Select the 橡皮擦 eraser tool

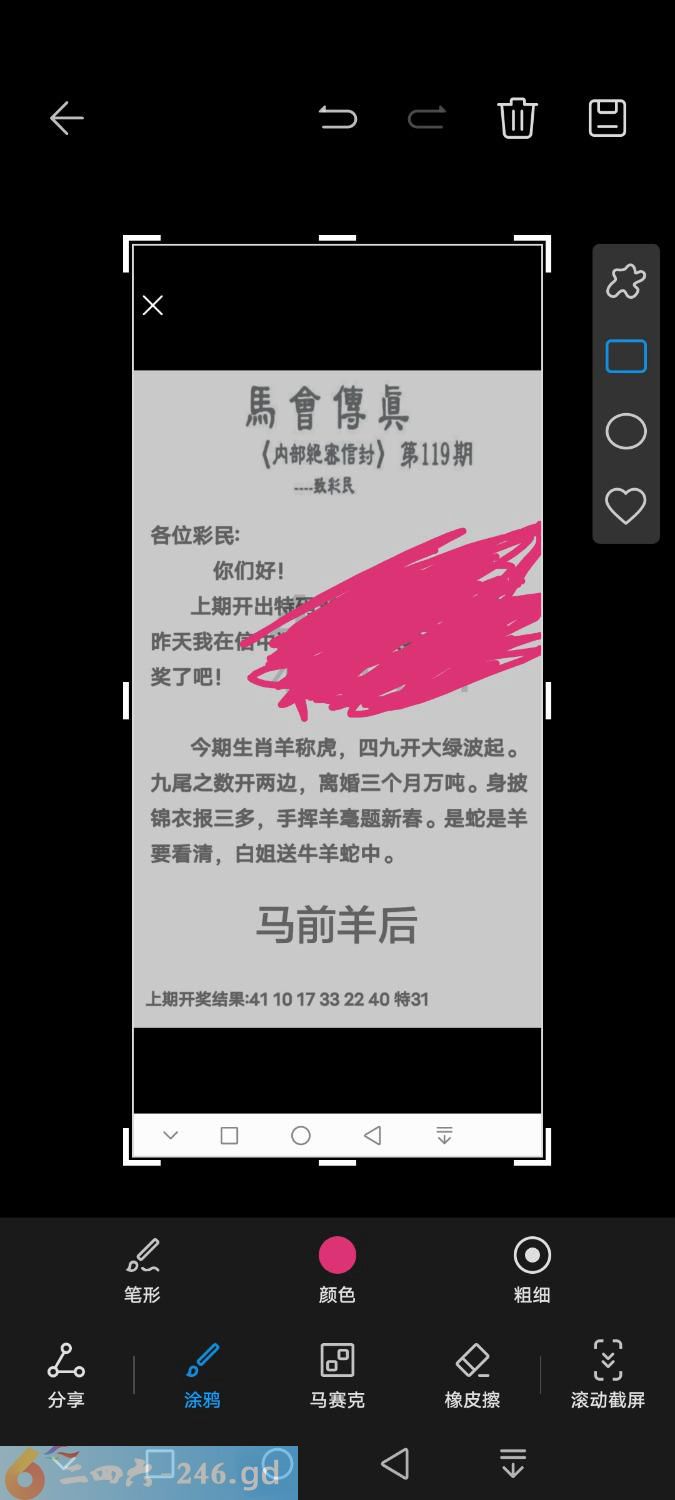472,1374
